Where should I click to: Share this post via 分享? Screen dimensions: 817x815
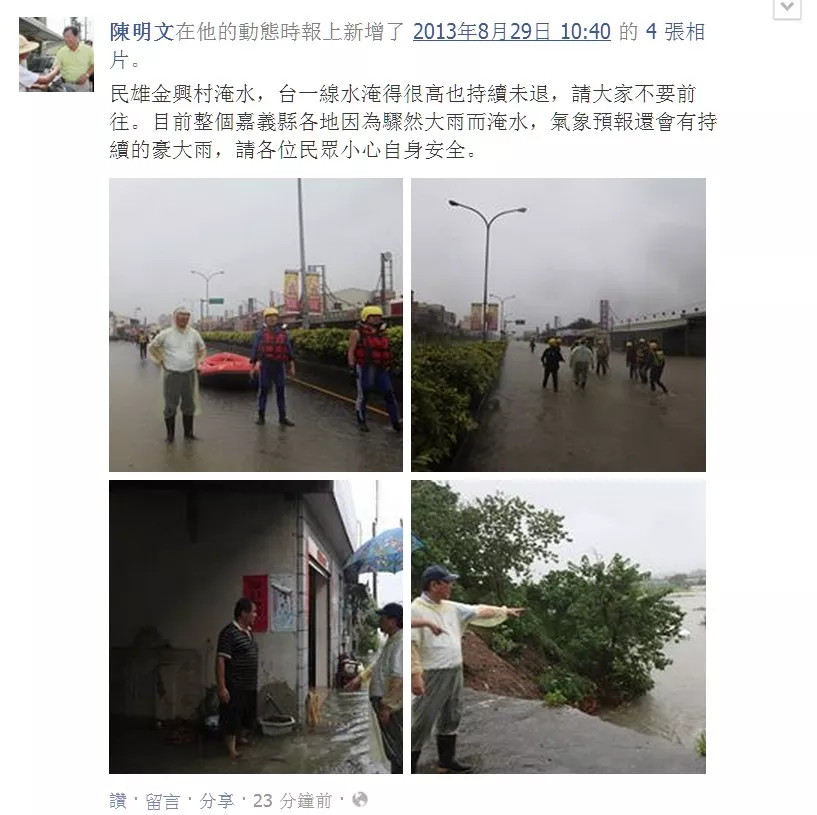click(x=216, y=800)
